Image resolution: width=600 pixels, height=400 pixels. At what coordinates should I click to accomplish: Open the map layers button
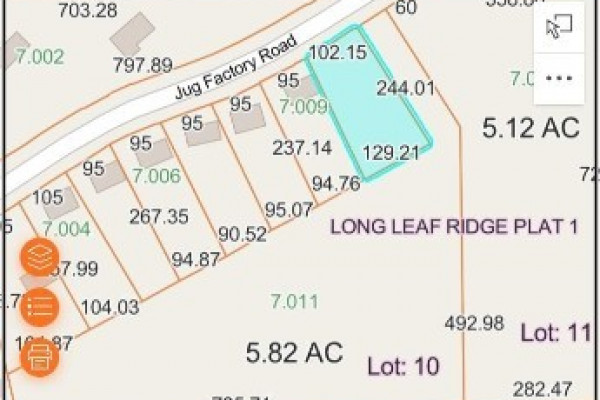tap(40, 257)
